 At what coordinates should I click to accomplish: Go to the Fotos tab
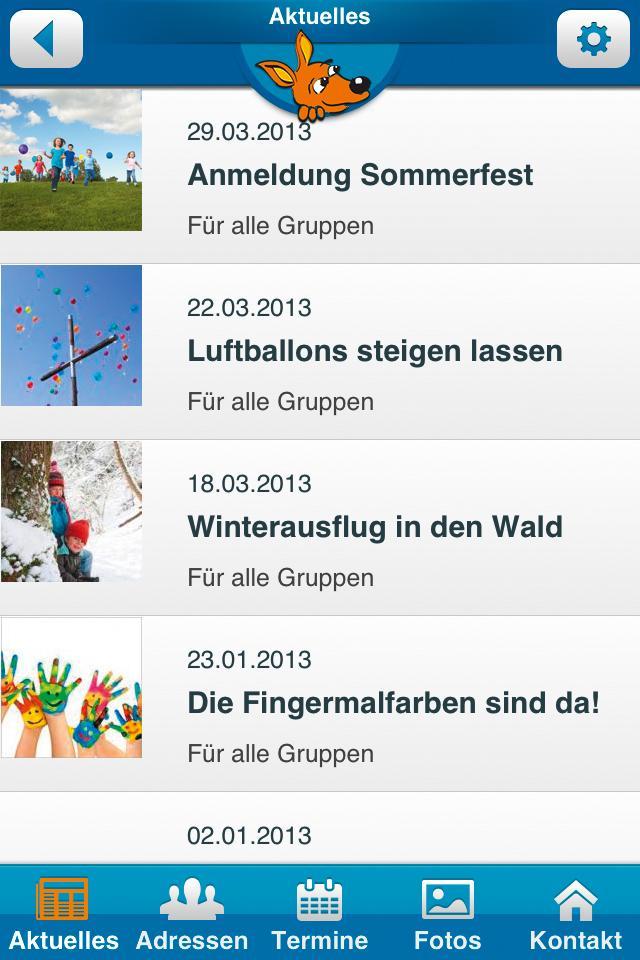click(448, 913)
